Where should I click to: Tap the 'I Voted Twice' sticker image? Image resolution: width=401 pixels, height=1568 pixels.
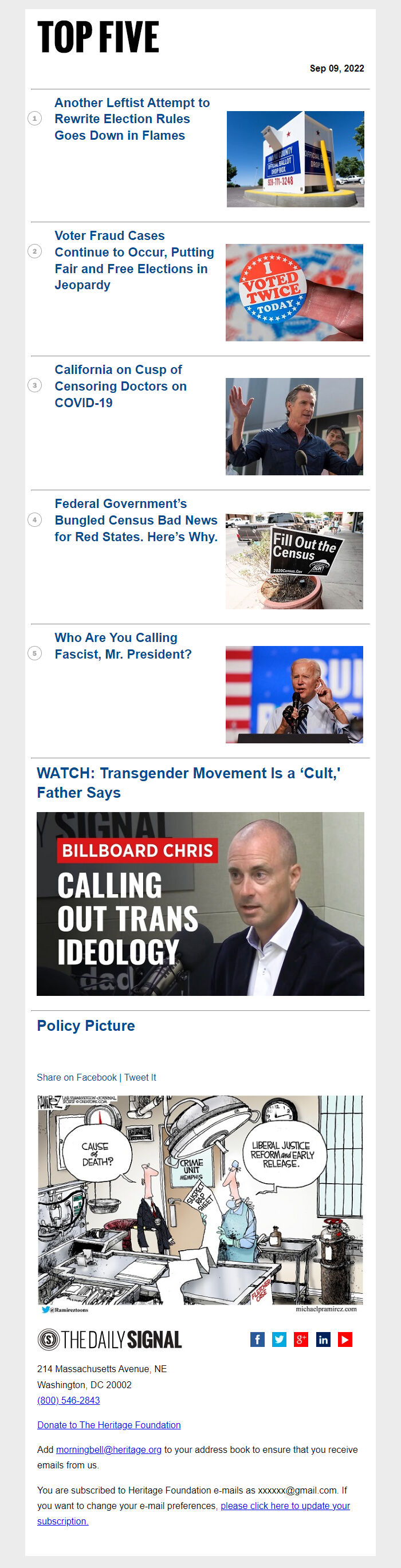click(x=294, y=292)
